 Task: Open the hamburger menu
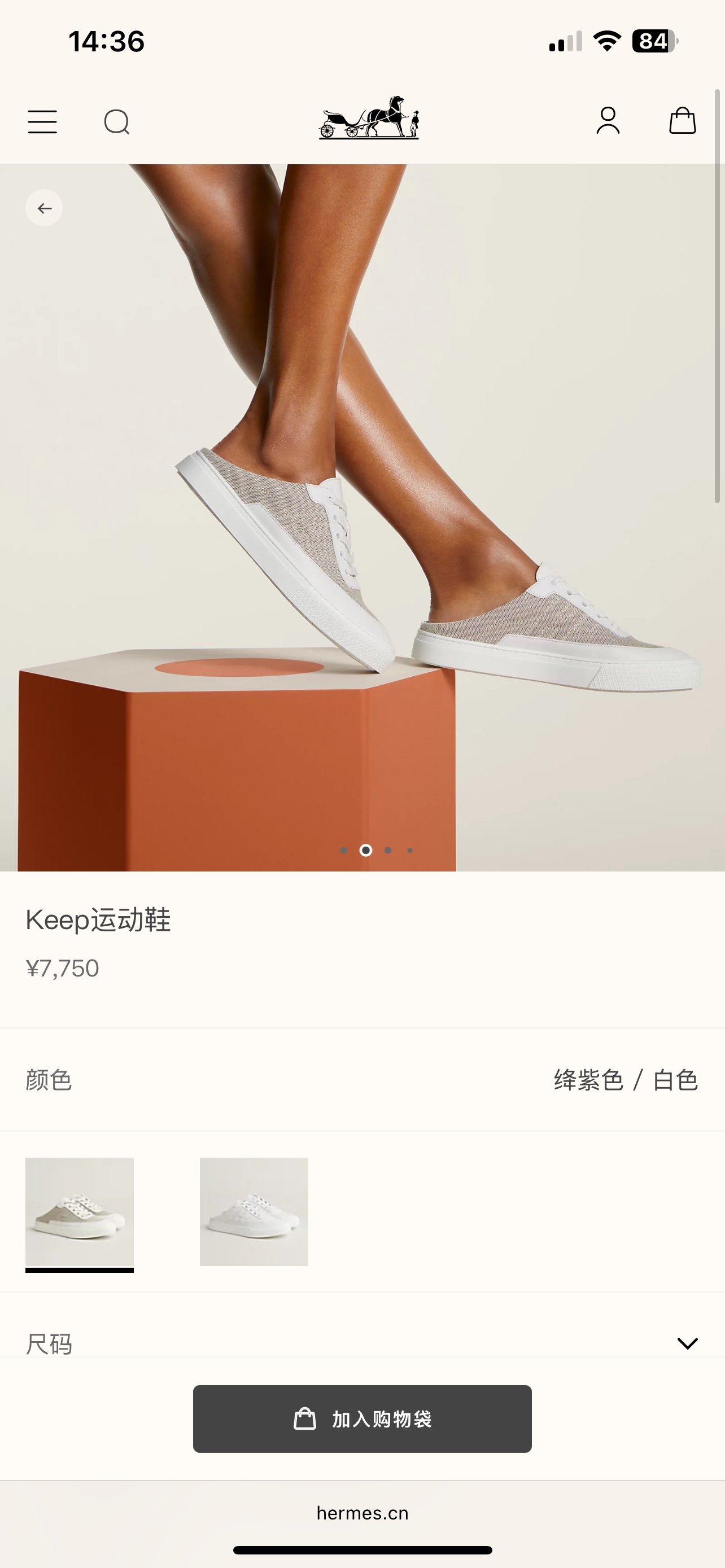point(42,122)
